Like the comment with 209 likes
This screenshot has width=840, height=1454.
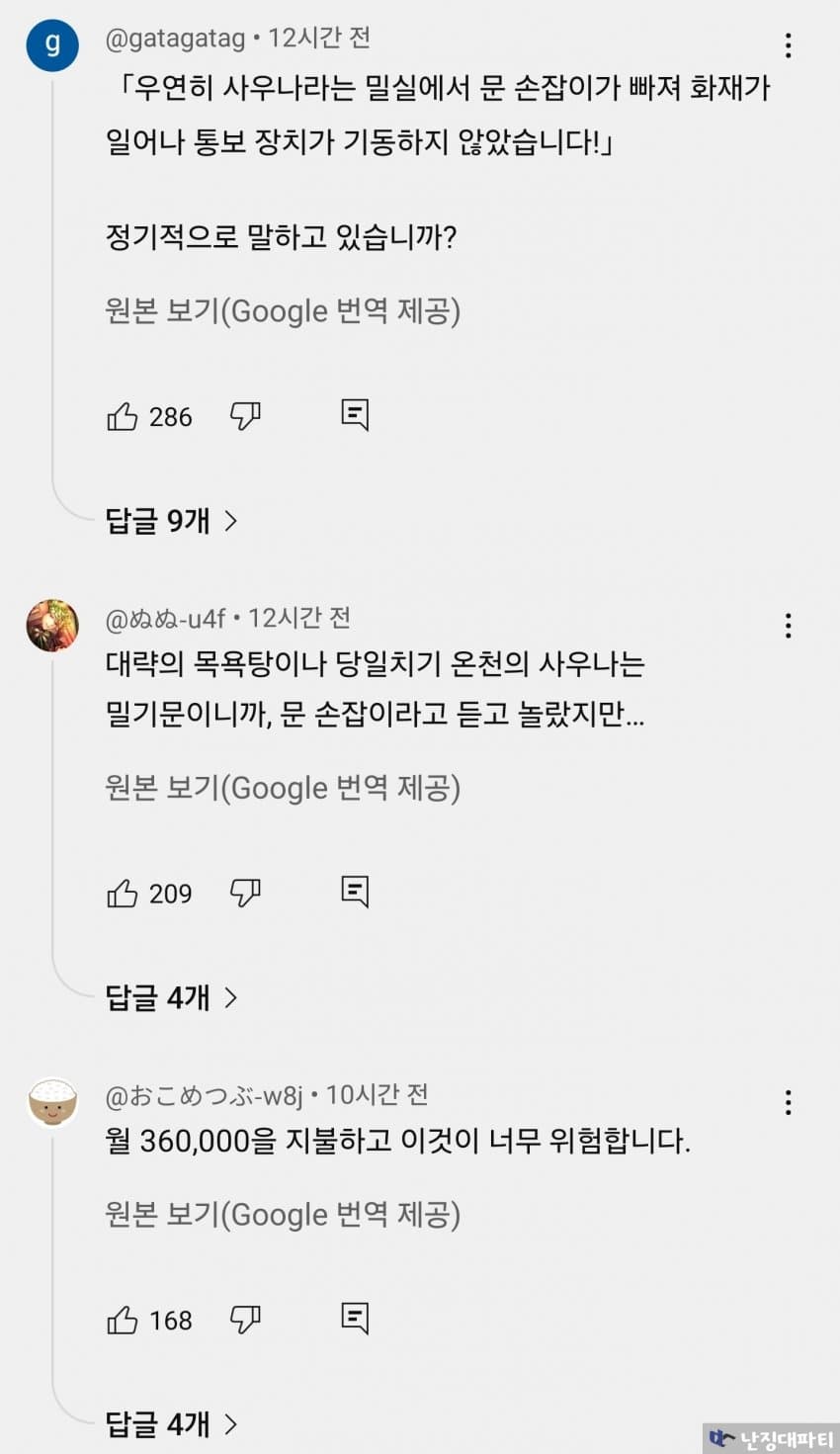point(123,894)
